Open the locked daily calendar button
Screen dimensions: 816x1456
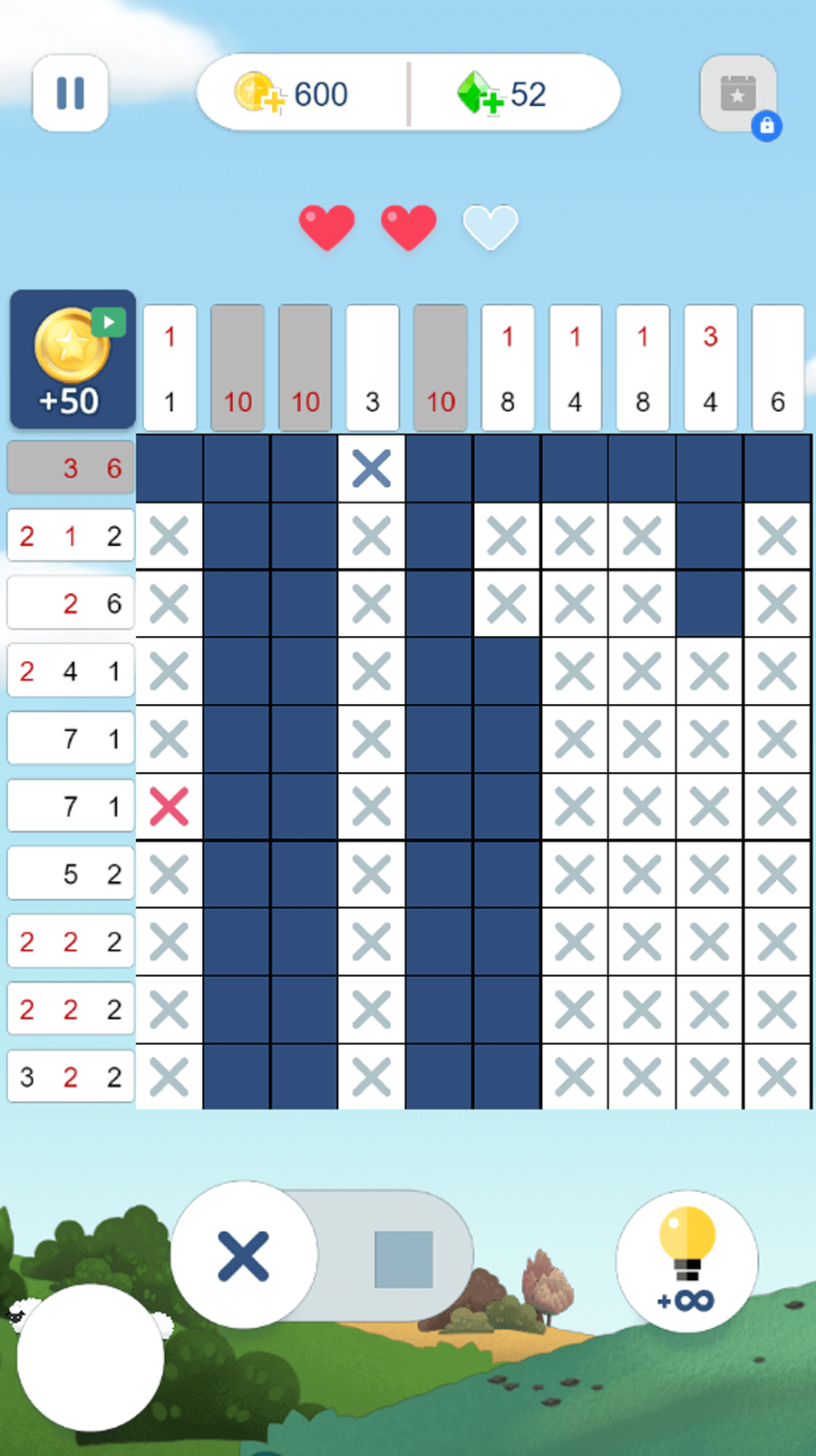739,94
